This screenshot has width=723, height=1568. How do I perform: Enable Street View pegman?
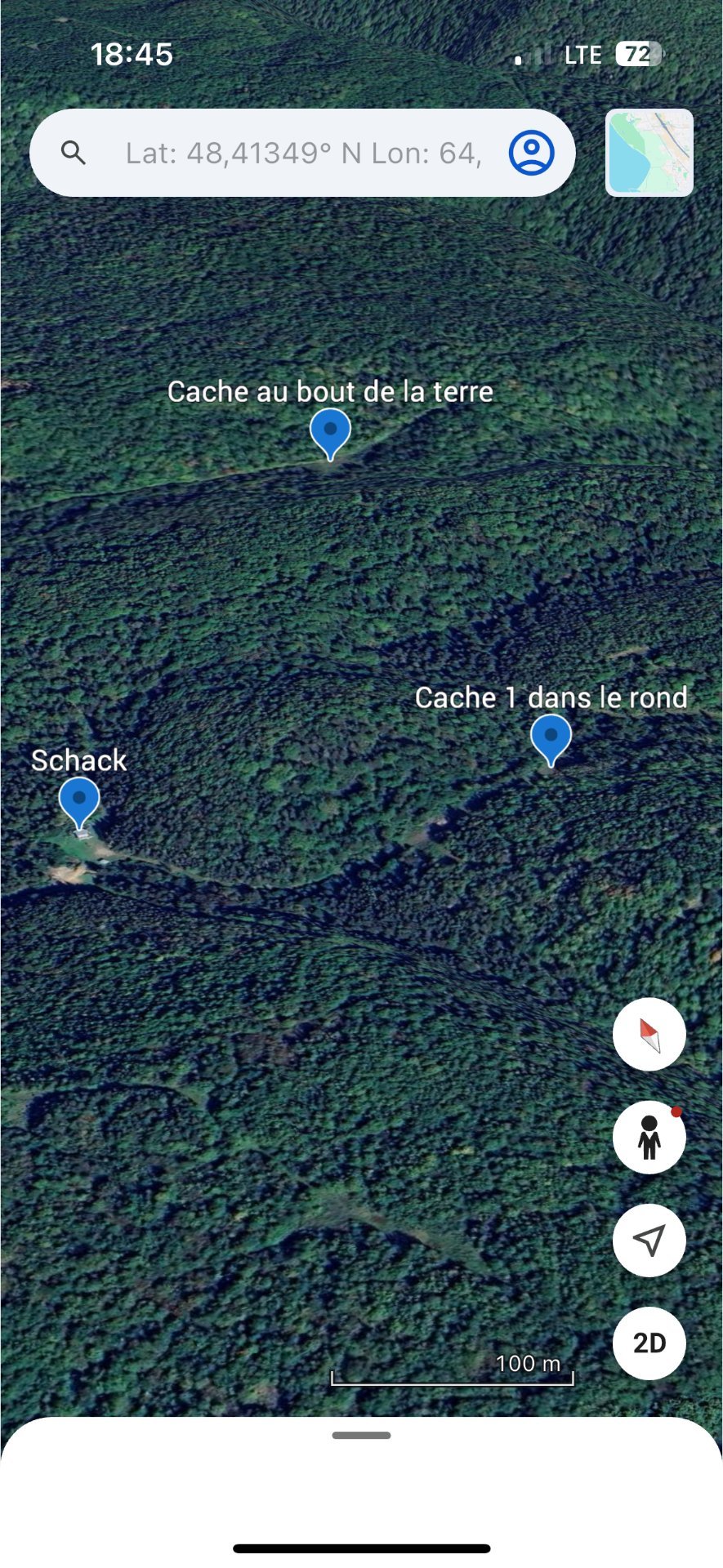click(649, 1137)
